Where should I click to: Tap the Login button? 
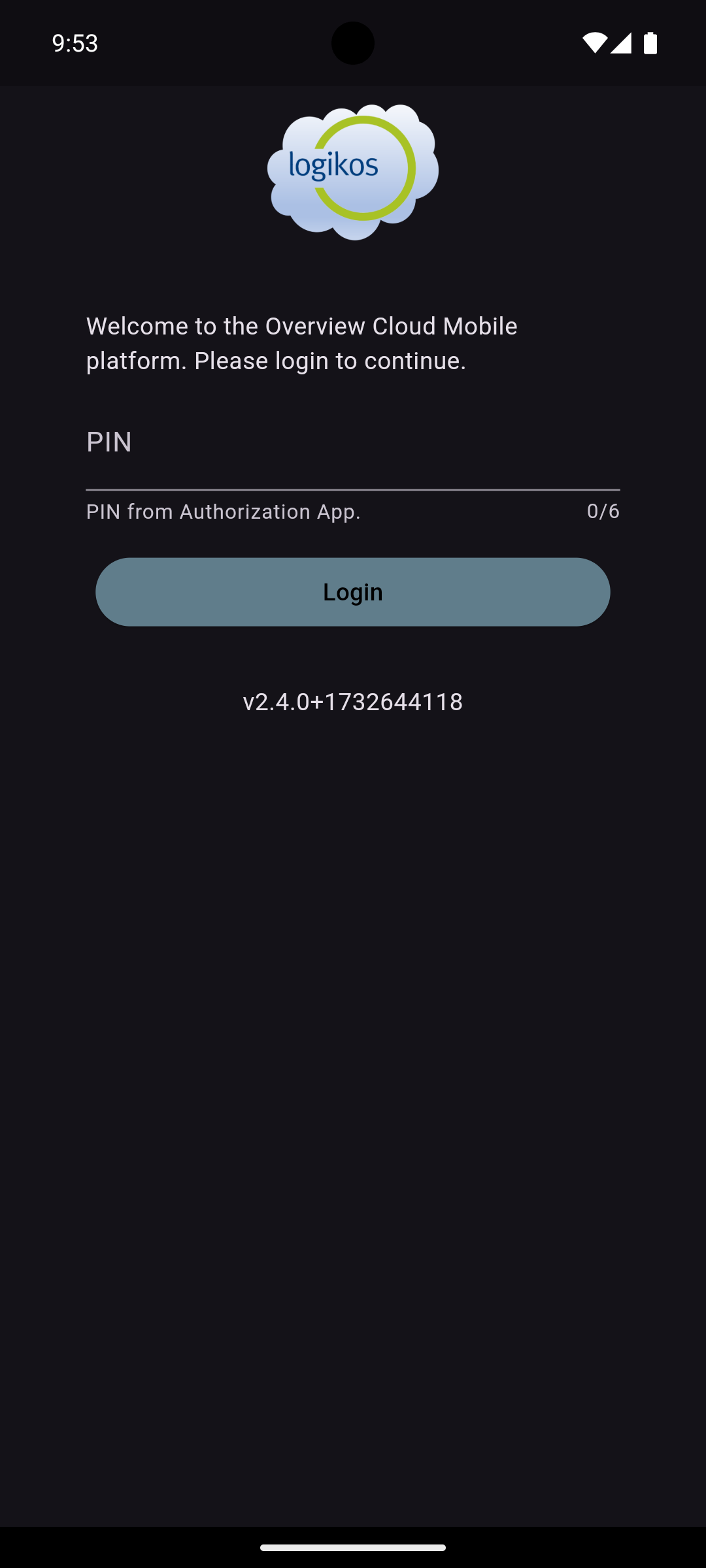pyautogui.click(x=353, y=592)
